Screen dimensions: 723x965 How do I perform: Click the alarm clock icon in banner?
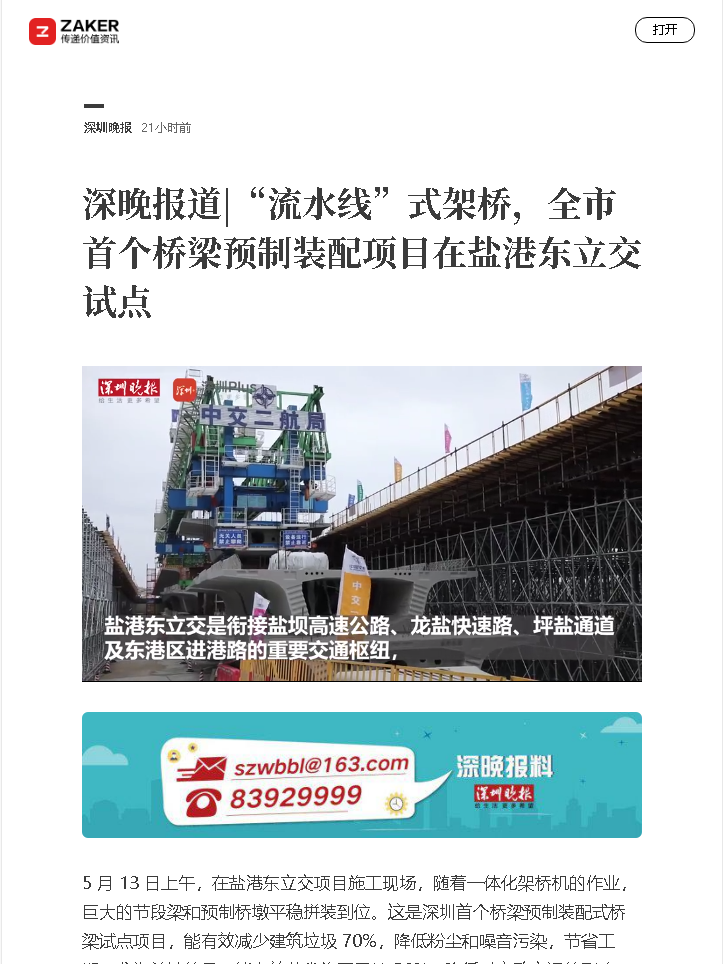tap(398, 803)
